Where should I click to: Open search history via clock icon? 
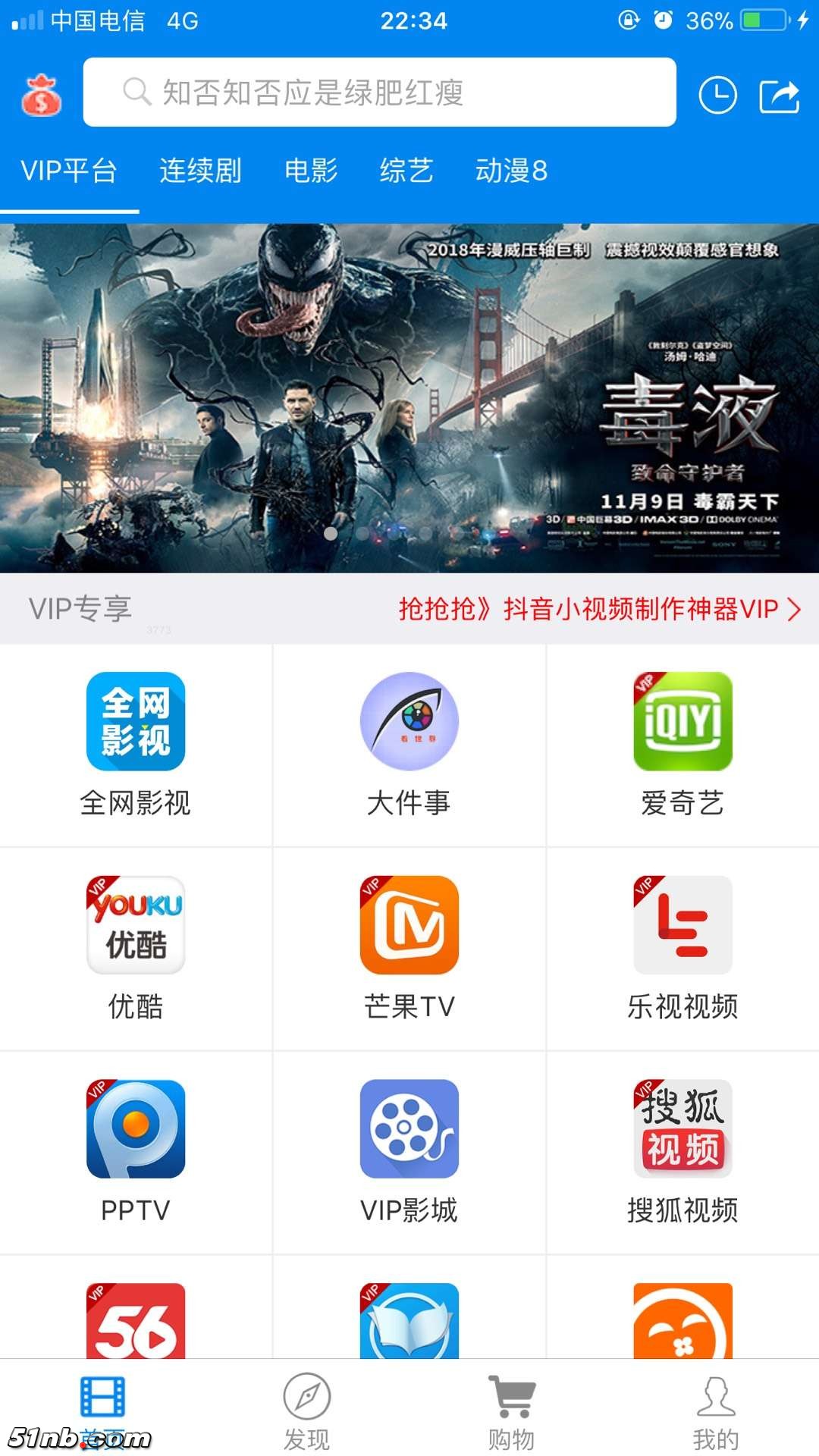pyautogui.click(x=720, y=93)
